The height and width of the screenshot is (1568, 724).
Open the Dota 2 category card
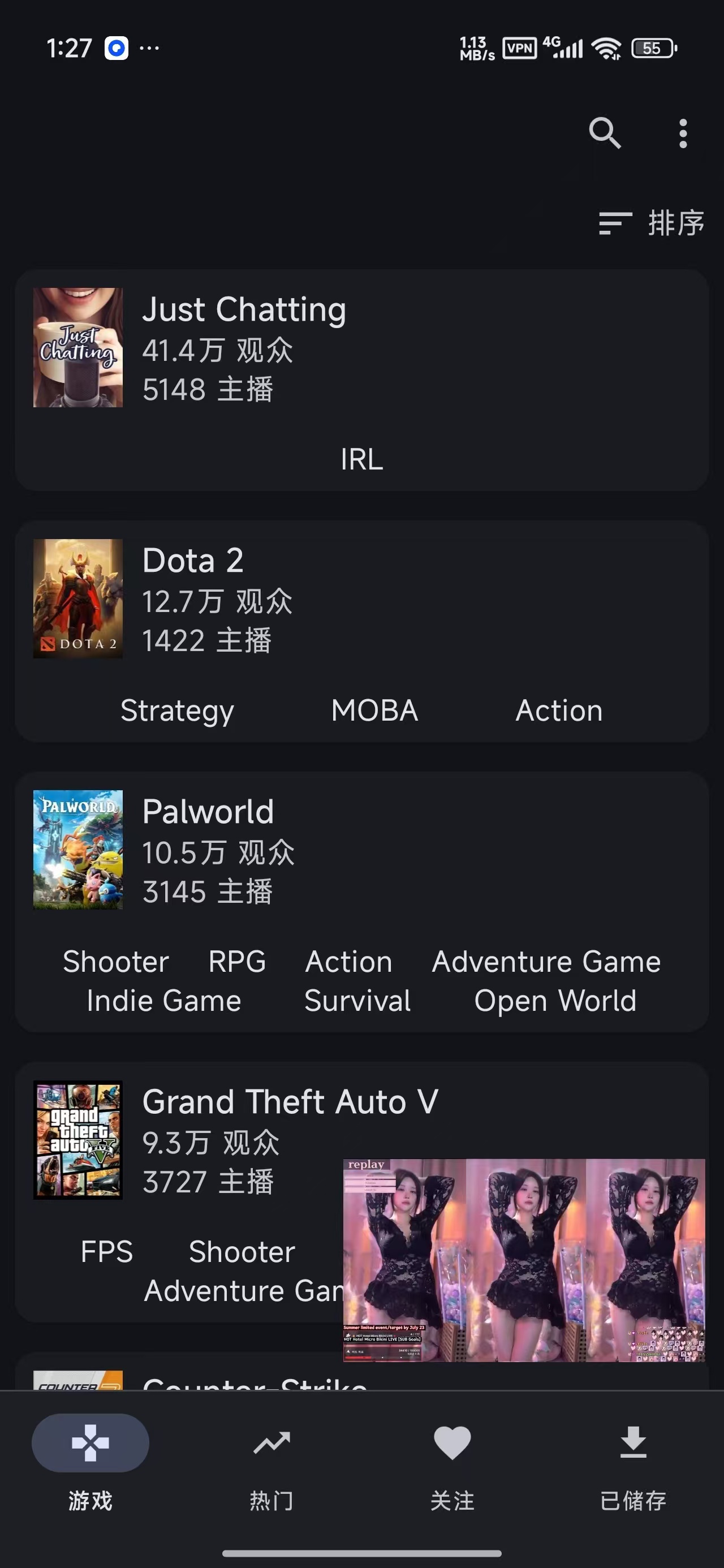(361, 631)
